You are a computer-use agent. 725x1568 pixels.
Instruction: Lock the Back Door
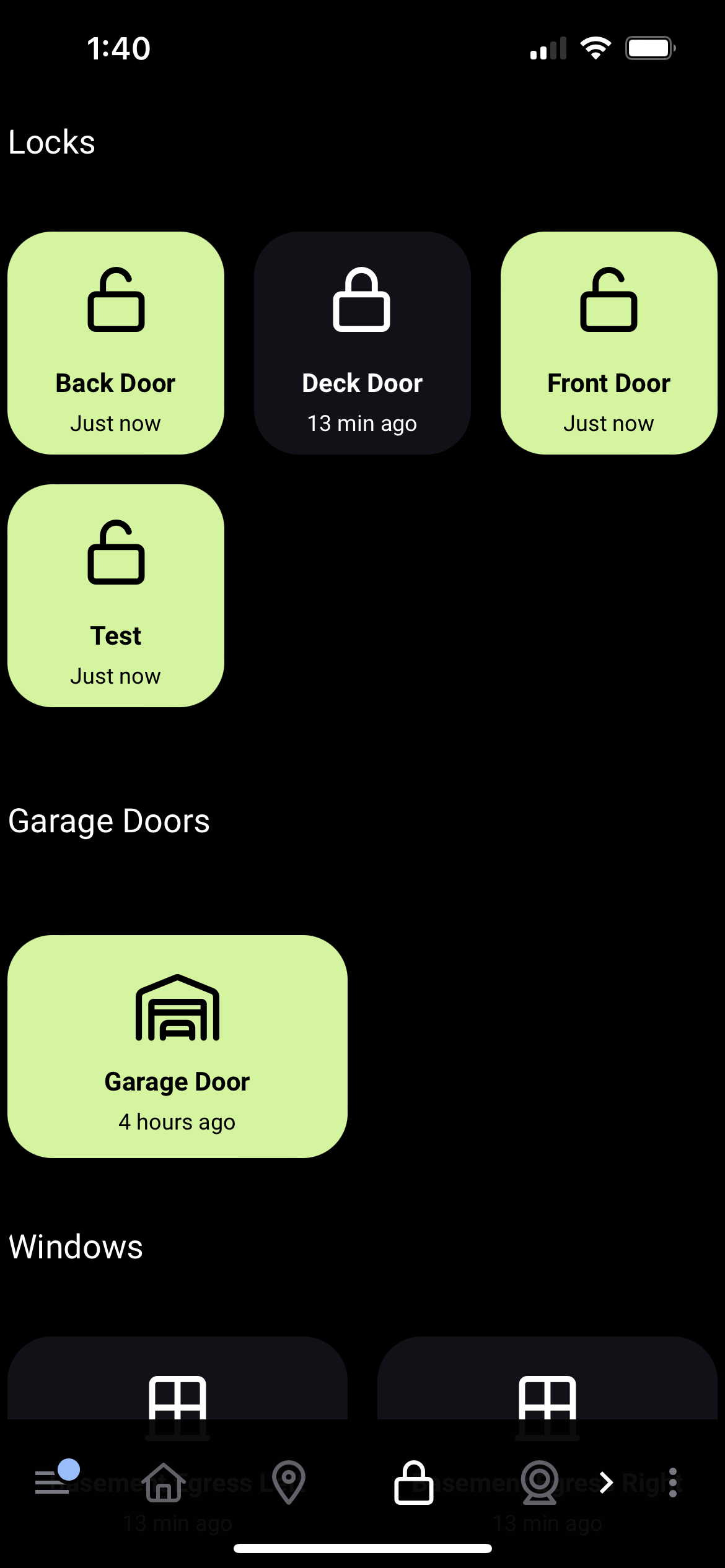tap(116, 343)
